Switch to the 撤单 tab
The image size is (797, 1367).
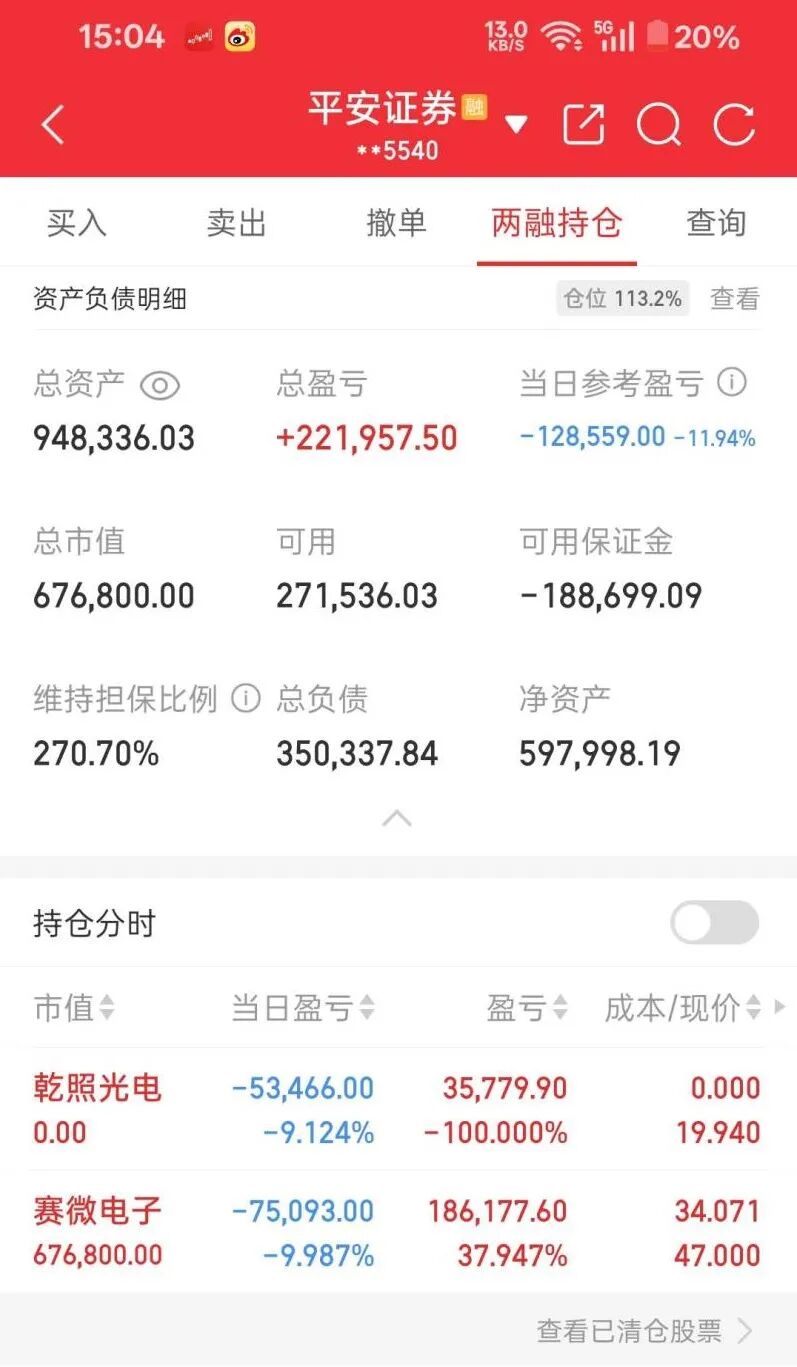tap(396, 222)
